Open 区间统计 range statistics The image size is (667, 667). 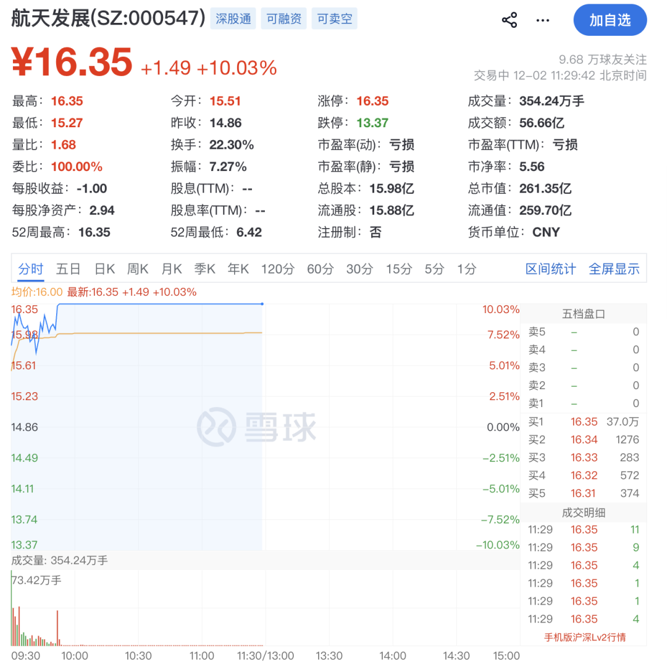point(551,268)
